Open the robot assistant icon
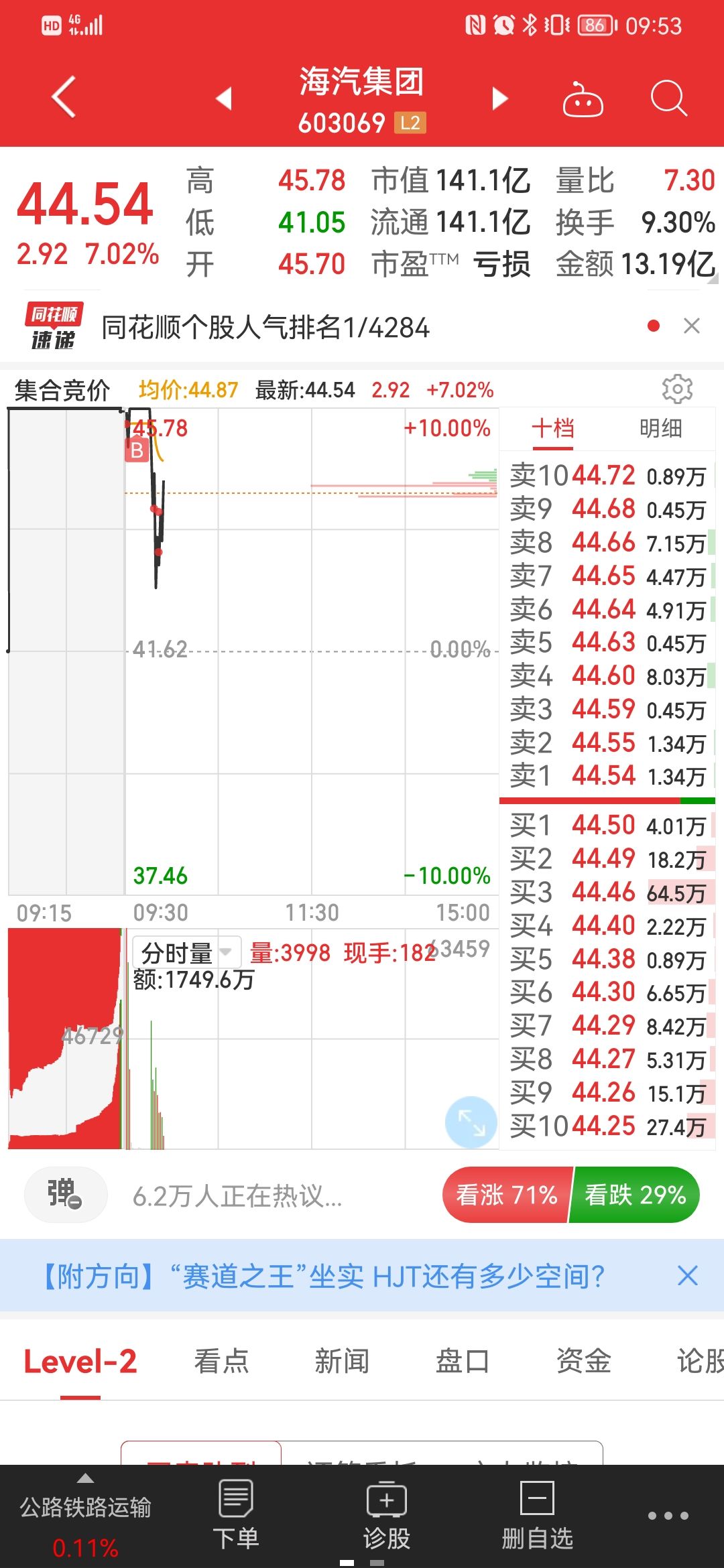 point(582,99)
